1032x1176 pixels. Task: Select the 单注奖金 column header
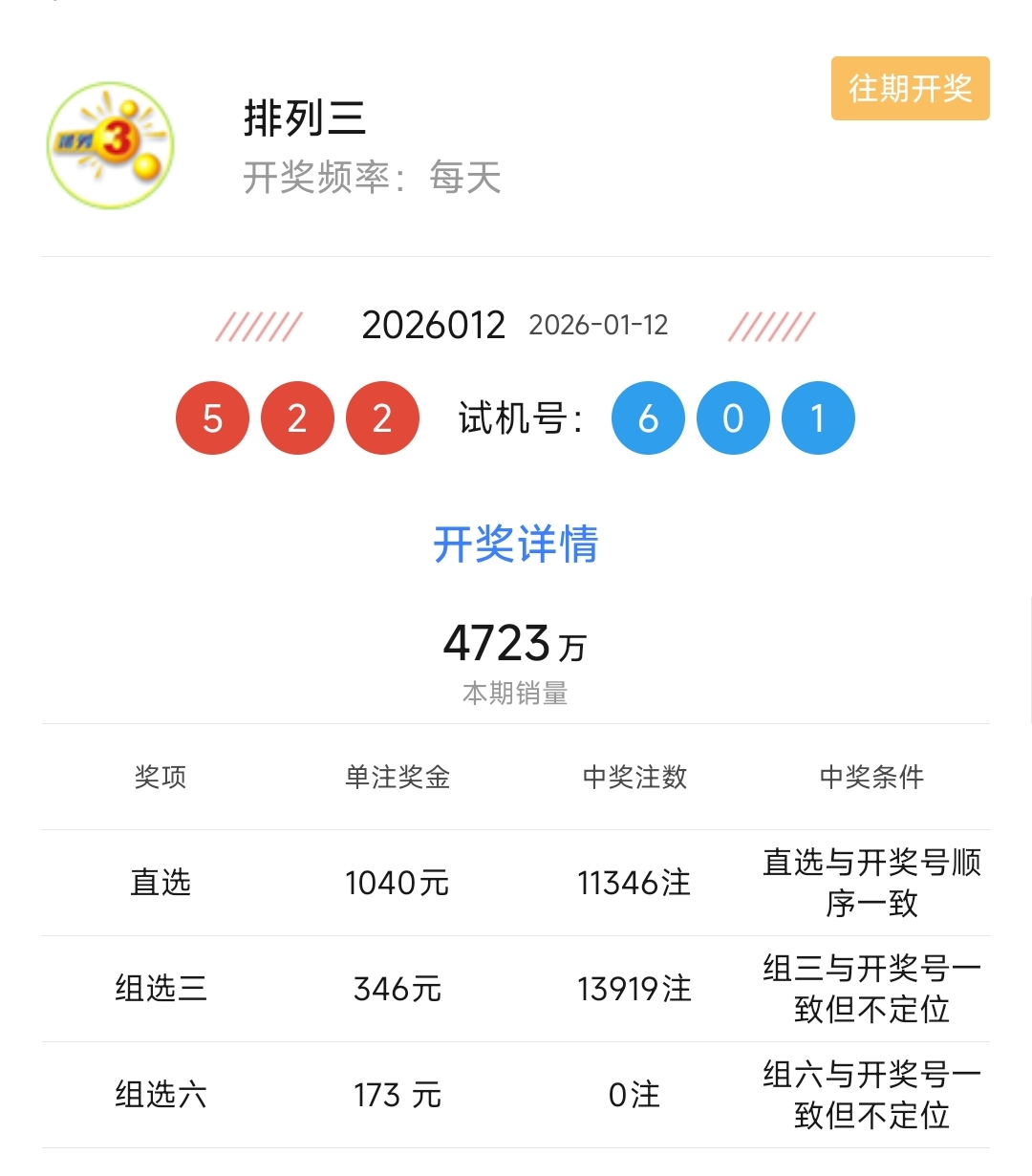pos(396,778)
